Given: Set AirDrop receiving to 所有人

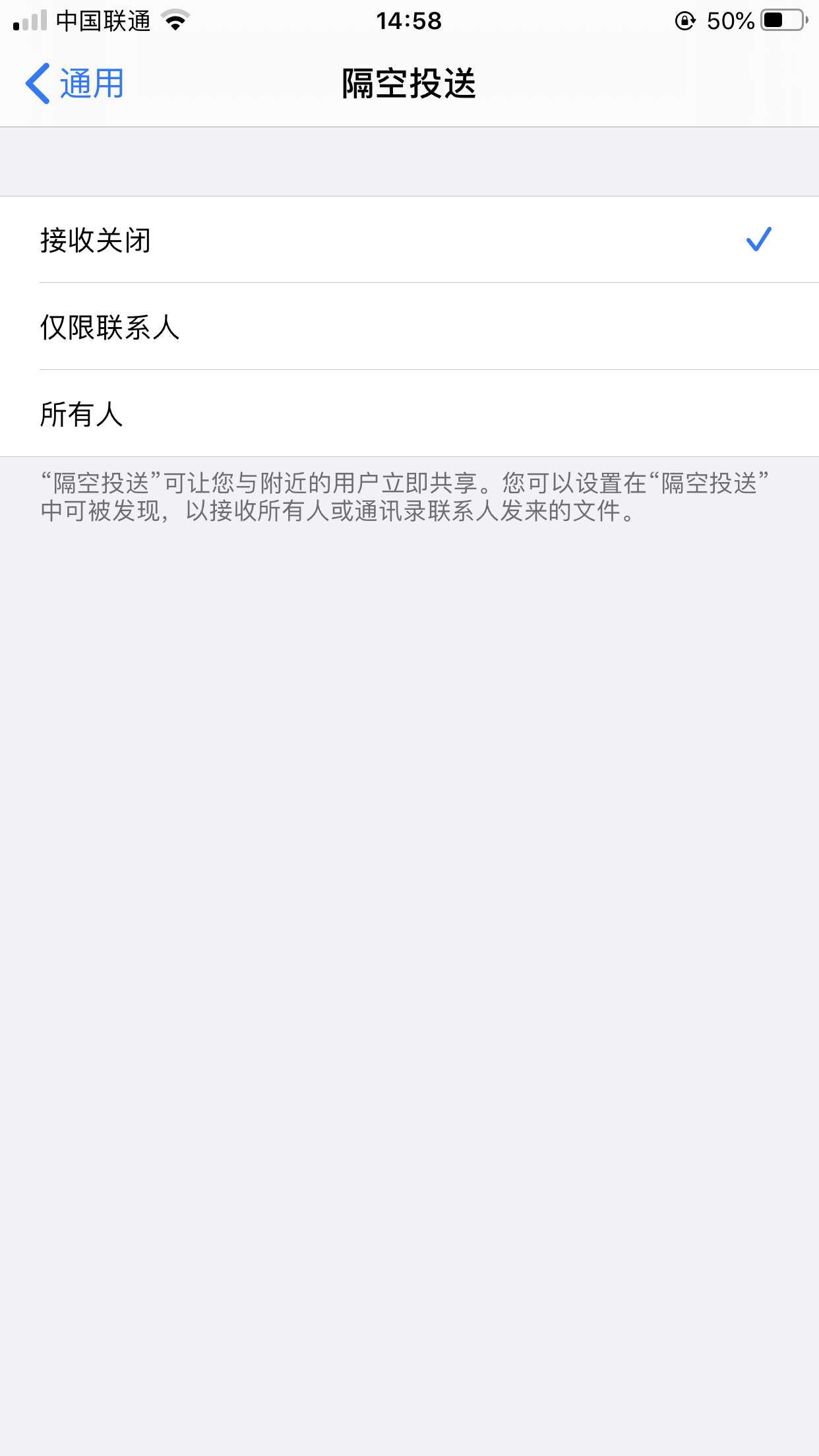Looking at the screenshot, I should point(409,414).
